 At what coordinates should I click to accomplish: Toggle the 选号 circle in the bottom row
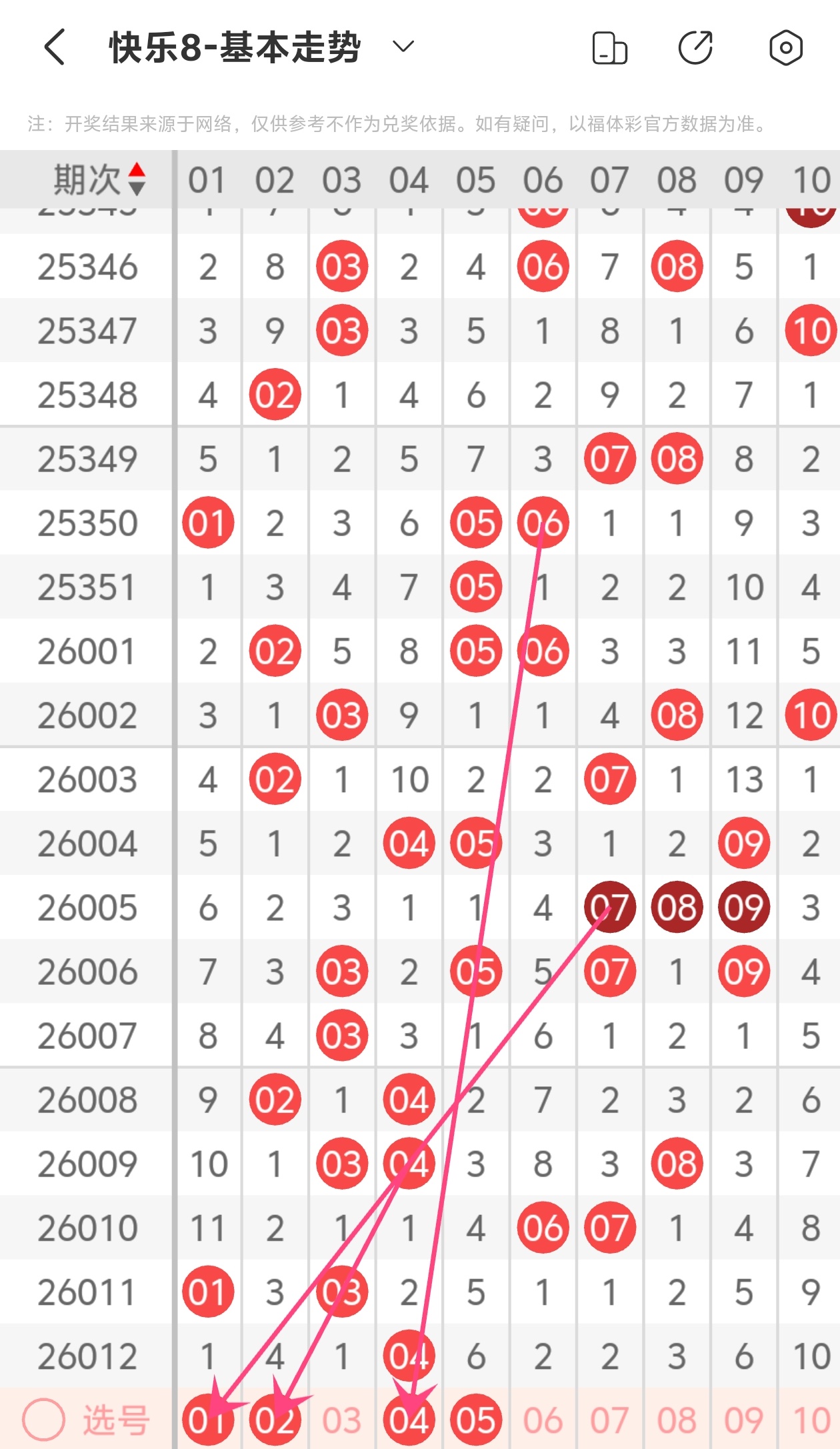(44, 1419)
